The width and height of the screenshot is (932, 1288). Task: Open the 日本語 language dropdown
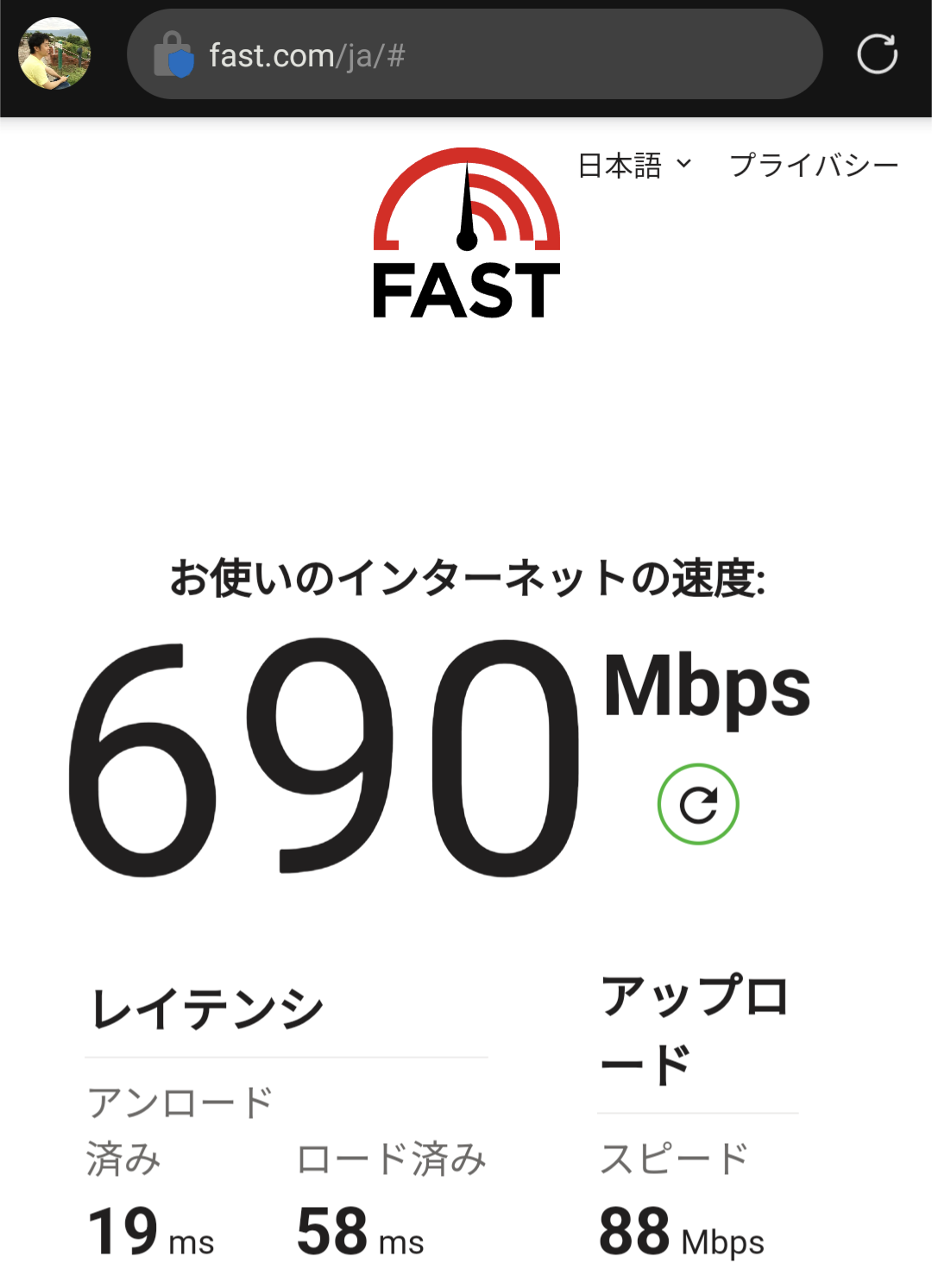634,165
